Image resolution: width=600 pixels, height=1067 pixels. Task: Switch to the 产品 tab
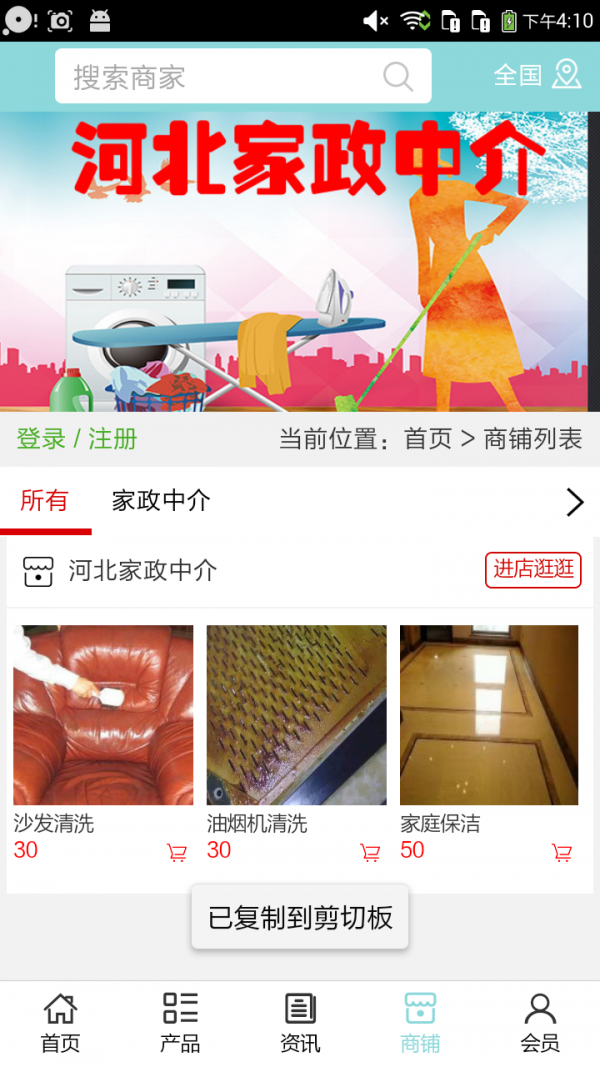(x=180, y=1023)
